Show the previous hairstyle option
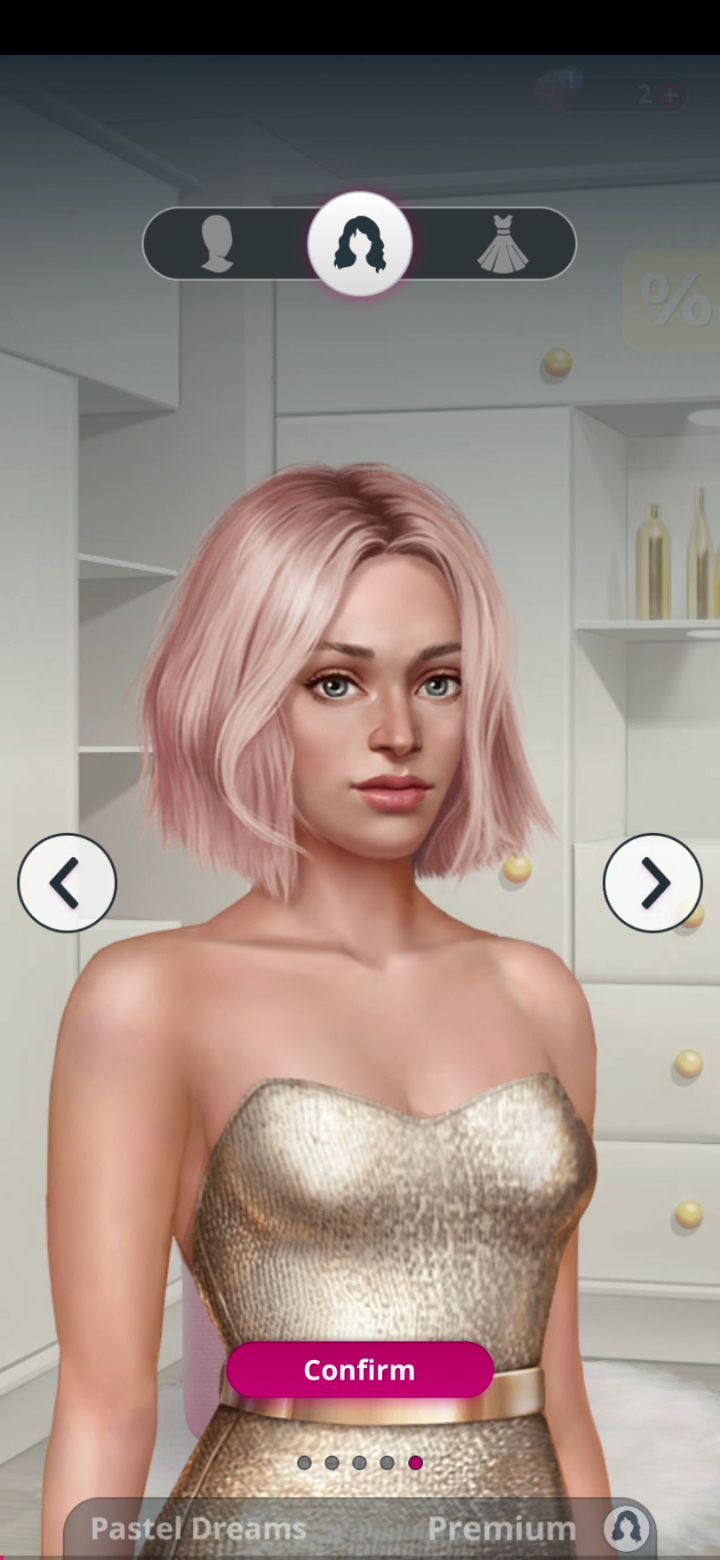The width and height of the screenshot is (720, 1560). click(x=66, y=883)
